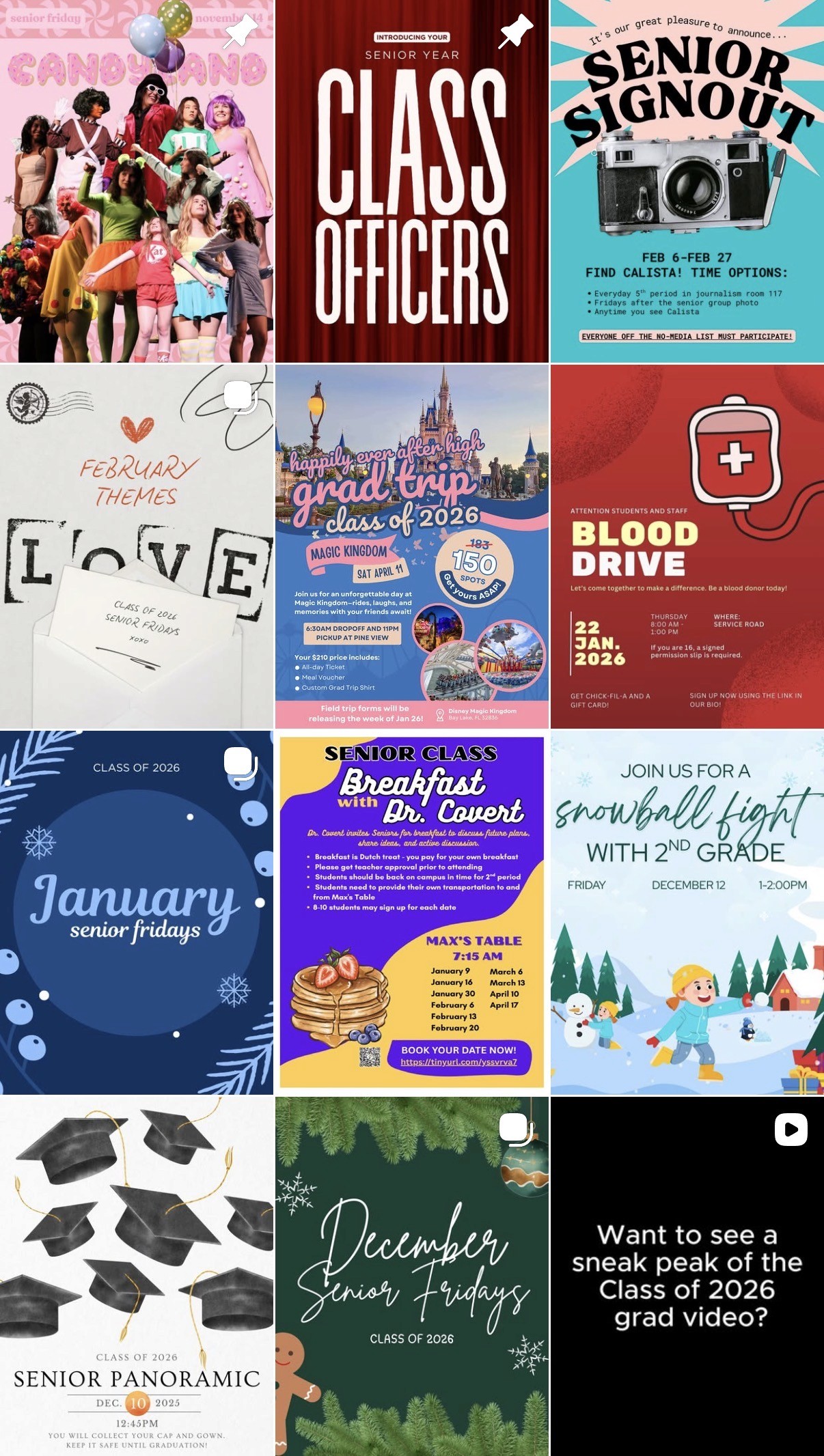The image size is (824, 1456).
Task: Open the pinned Class Officers post
Action: [412, 181]
